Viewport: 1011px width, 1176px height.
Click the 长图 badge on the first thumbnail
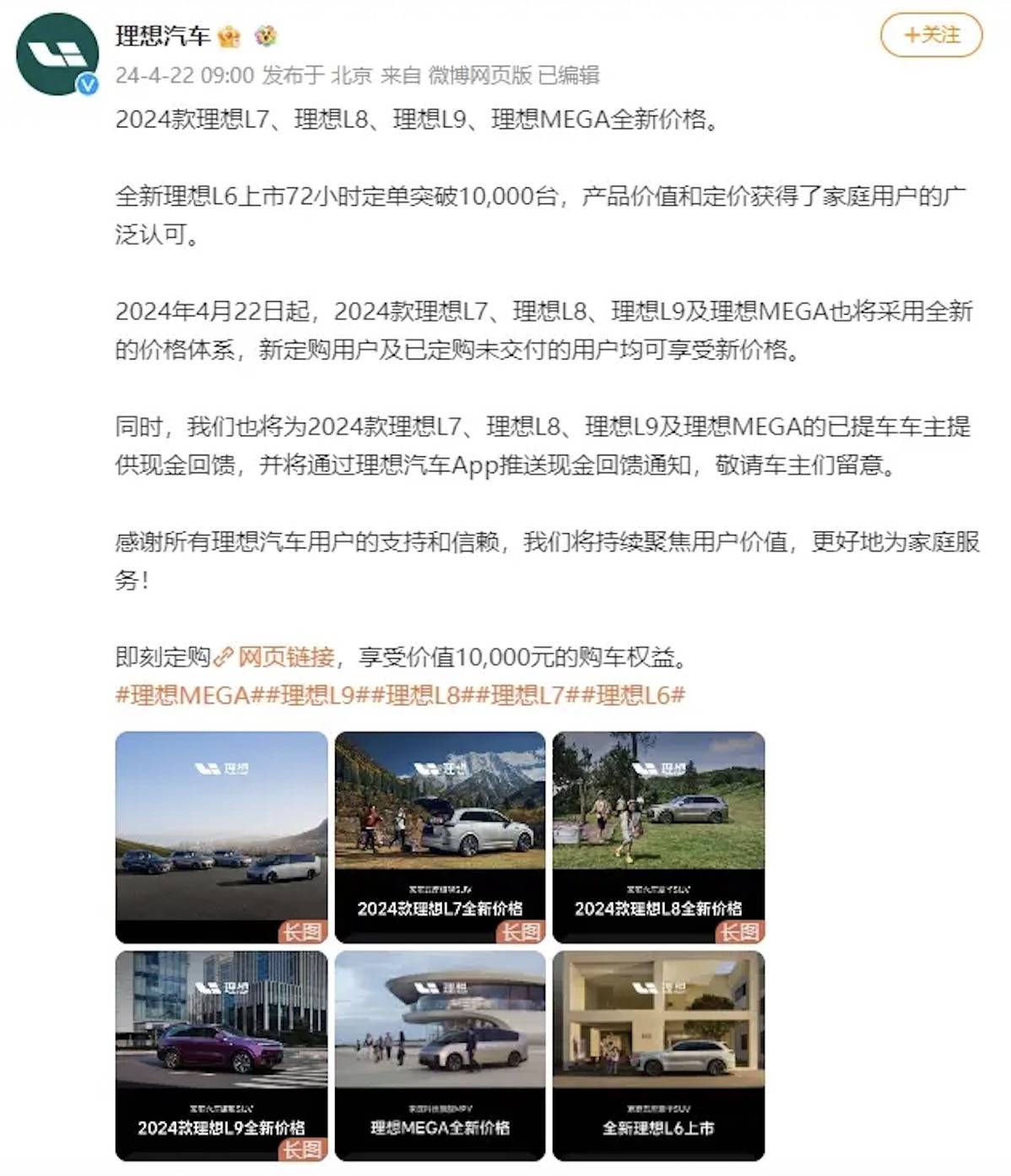(x=300, y=929)
